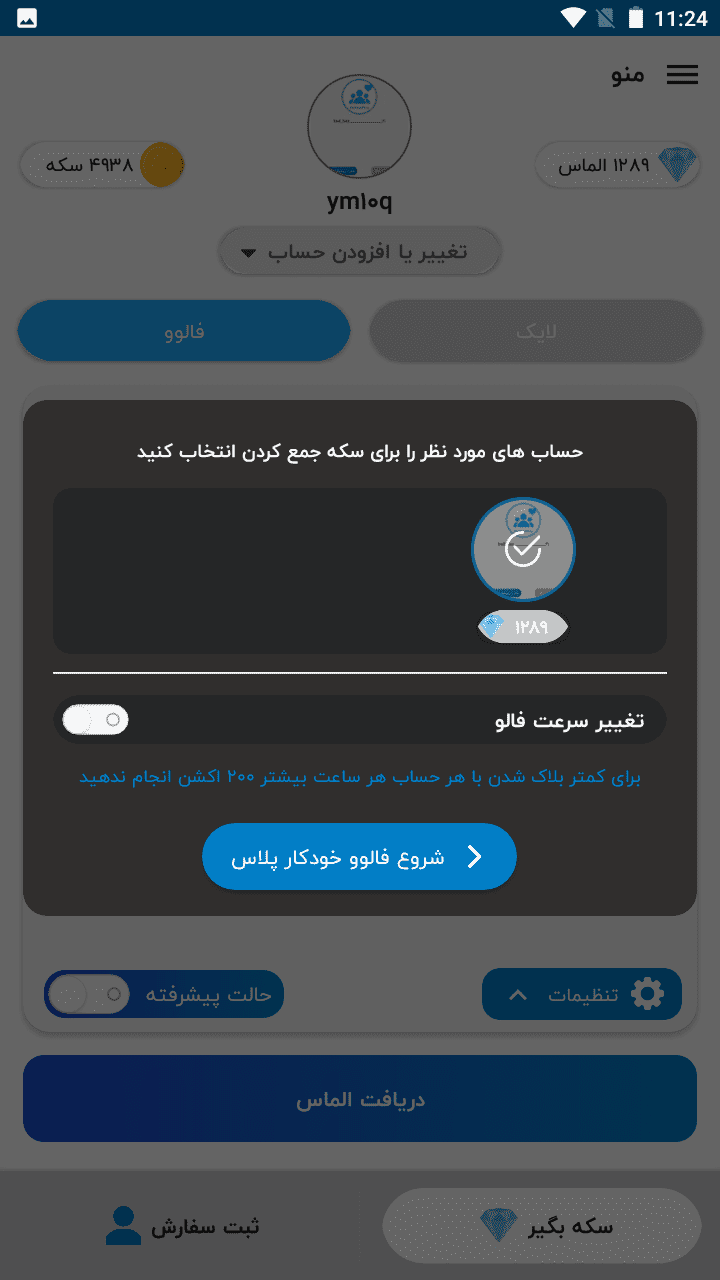Open the ۱۲۸۹ الماس diamond balance

coord(617,165)
